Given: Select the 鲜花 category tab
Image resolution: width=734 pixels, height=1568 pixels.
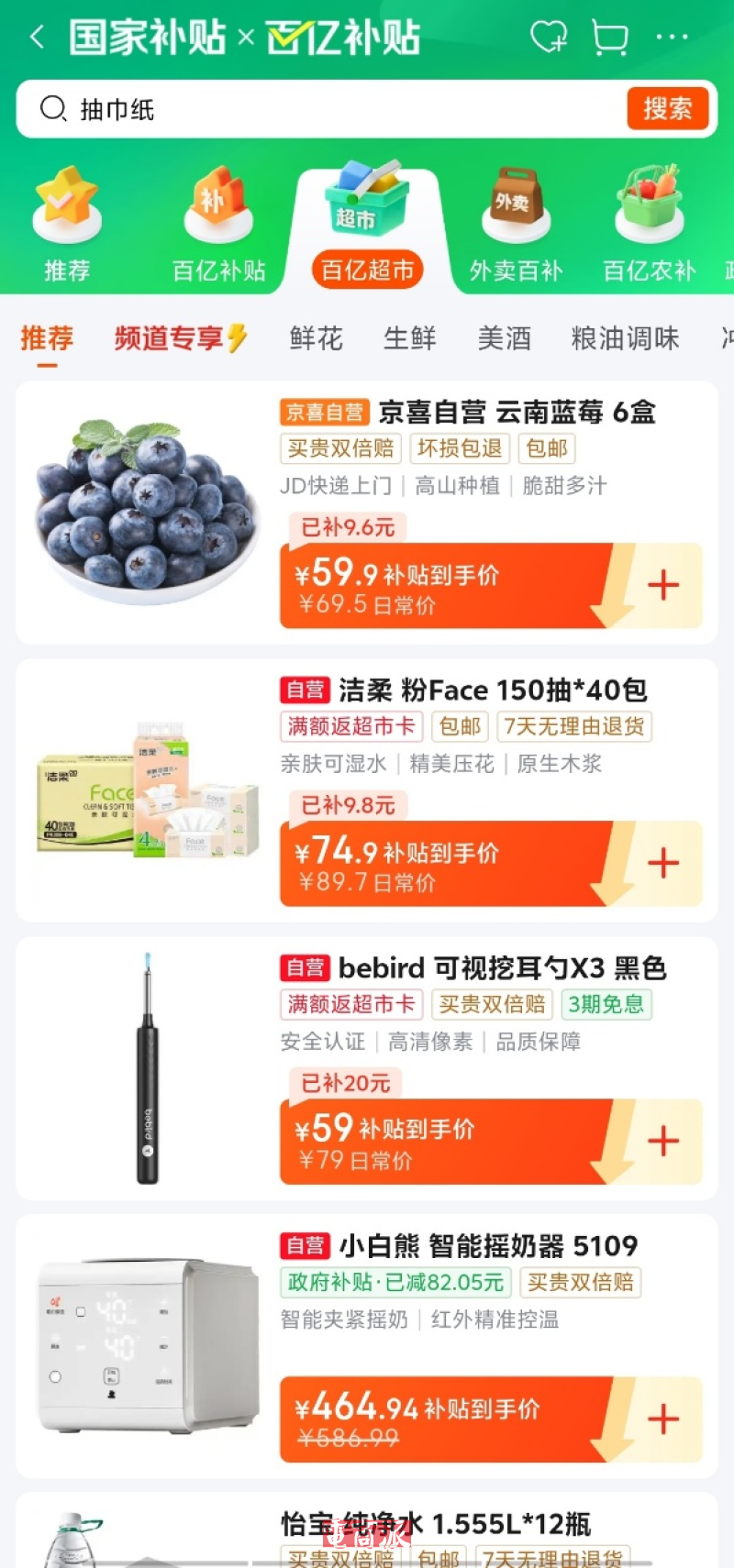Looking at the screenshot, I should pos(316,338).
